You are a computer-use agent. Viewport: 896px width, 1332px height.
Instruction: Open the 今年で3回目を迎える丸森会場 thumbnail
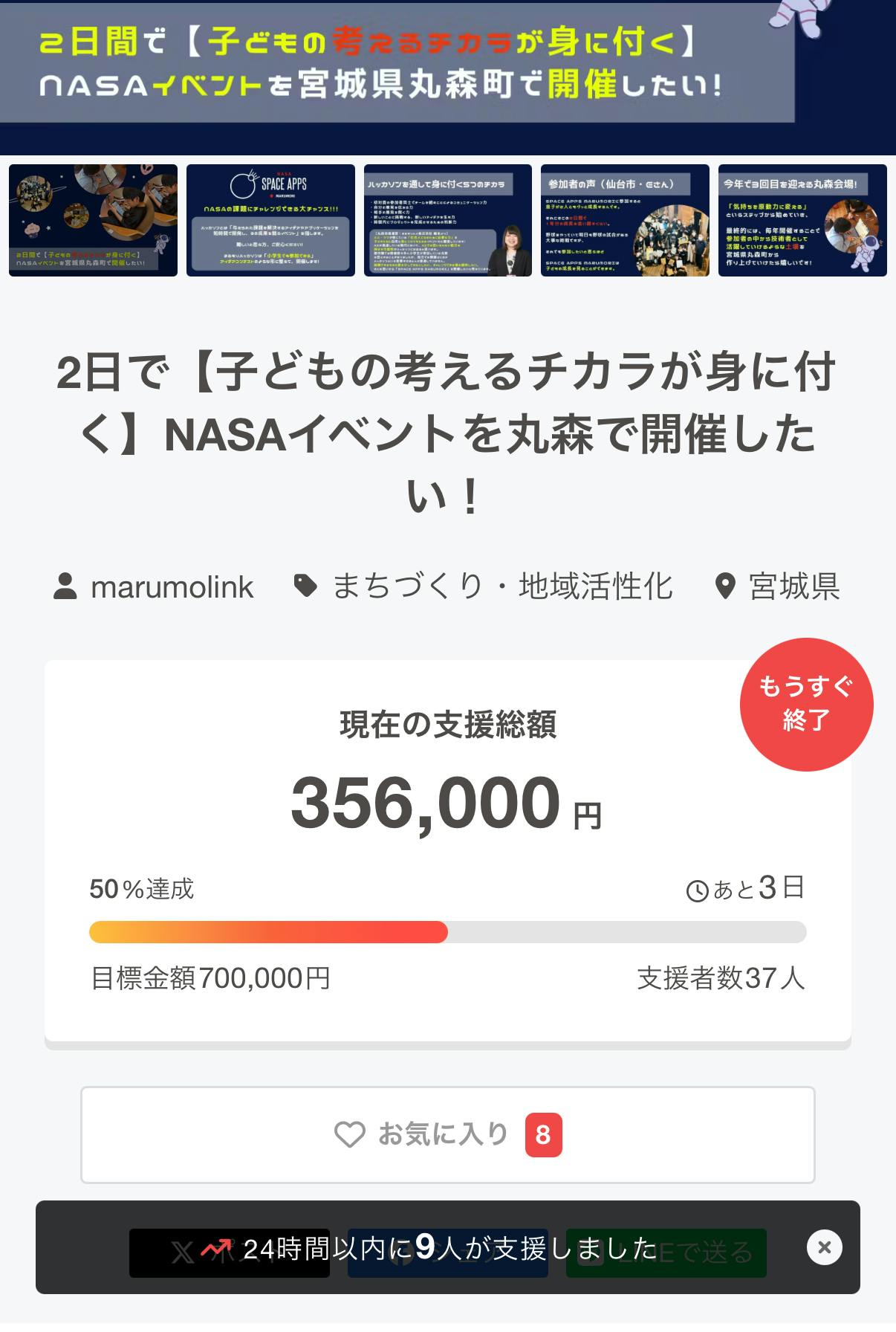coord(802,220)
